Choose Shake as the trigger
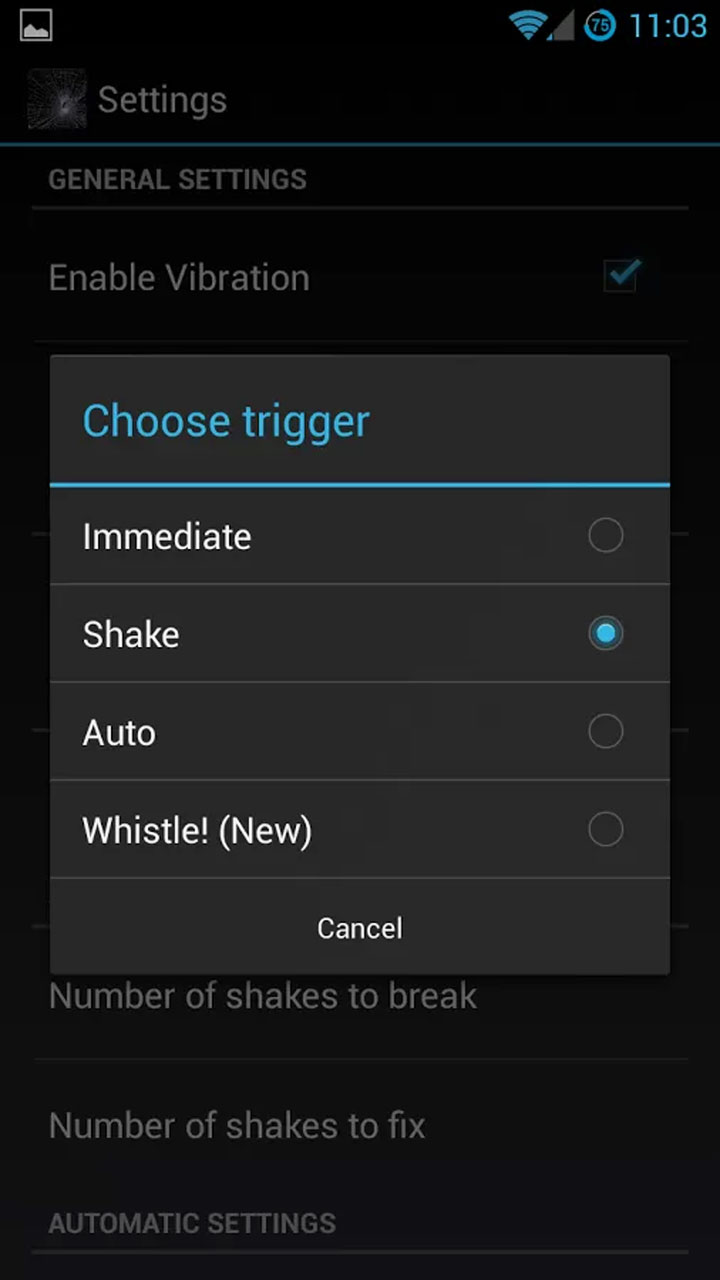Screen dimensions: 720x1280 359,634
